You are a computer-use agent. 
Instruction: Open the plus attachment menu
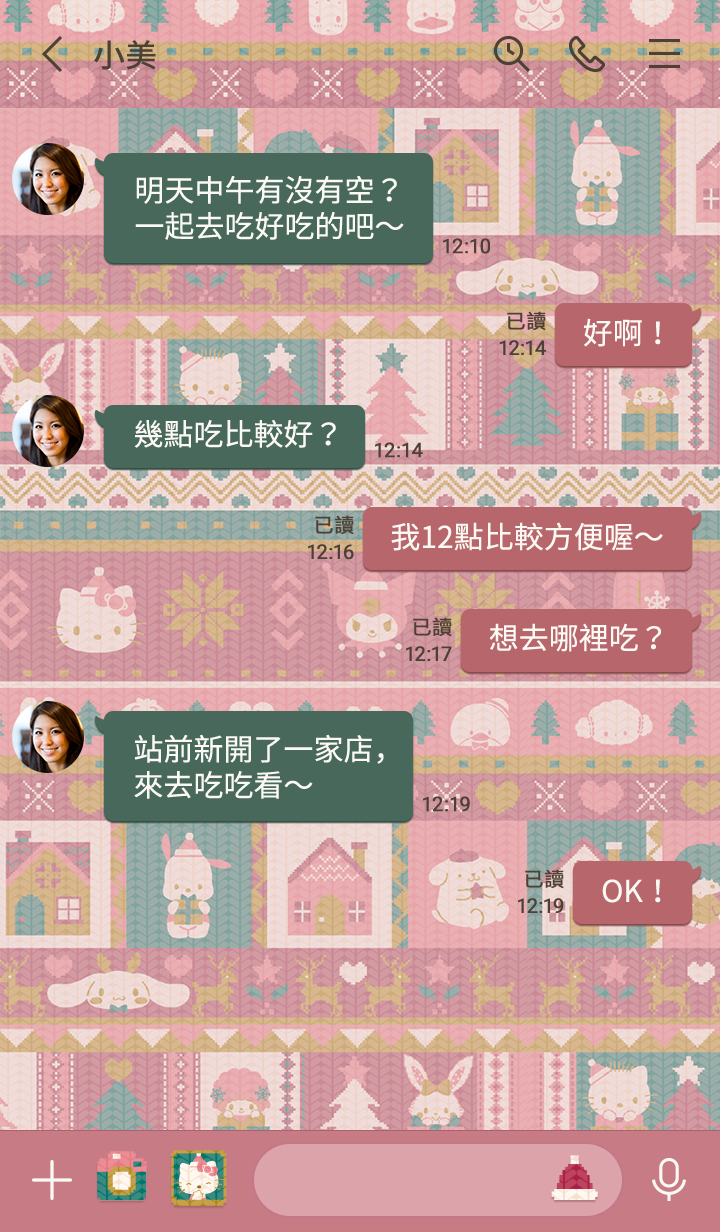pyautogui.click(x=52, y=1181)
